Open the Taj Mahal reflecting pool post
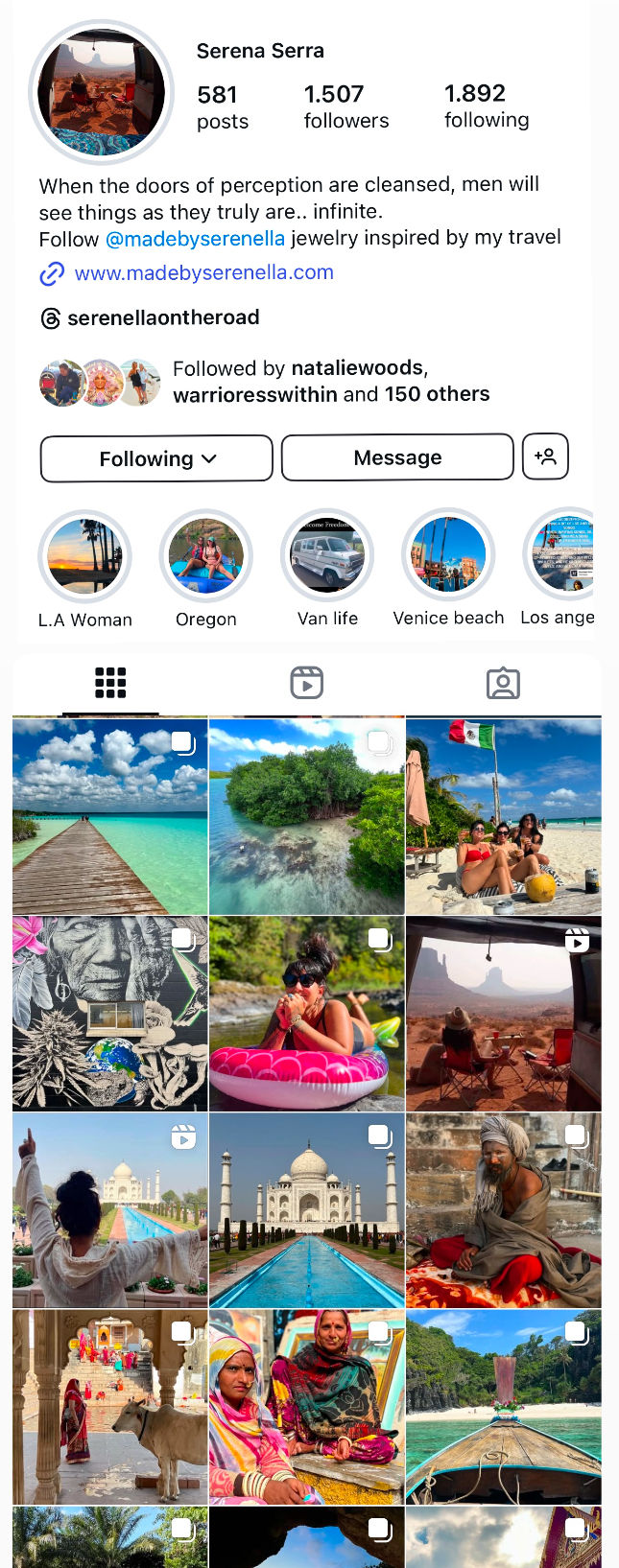The height and width of the screenshot is (1568, 619). [x=307, y=1211]
